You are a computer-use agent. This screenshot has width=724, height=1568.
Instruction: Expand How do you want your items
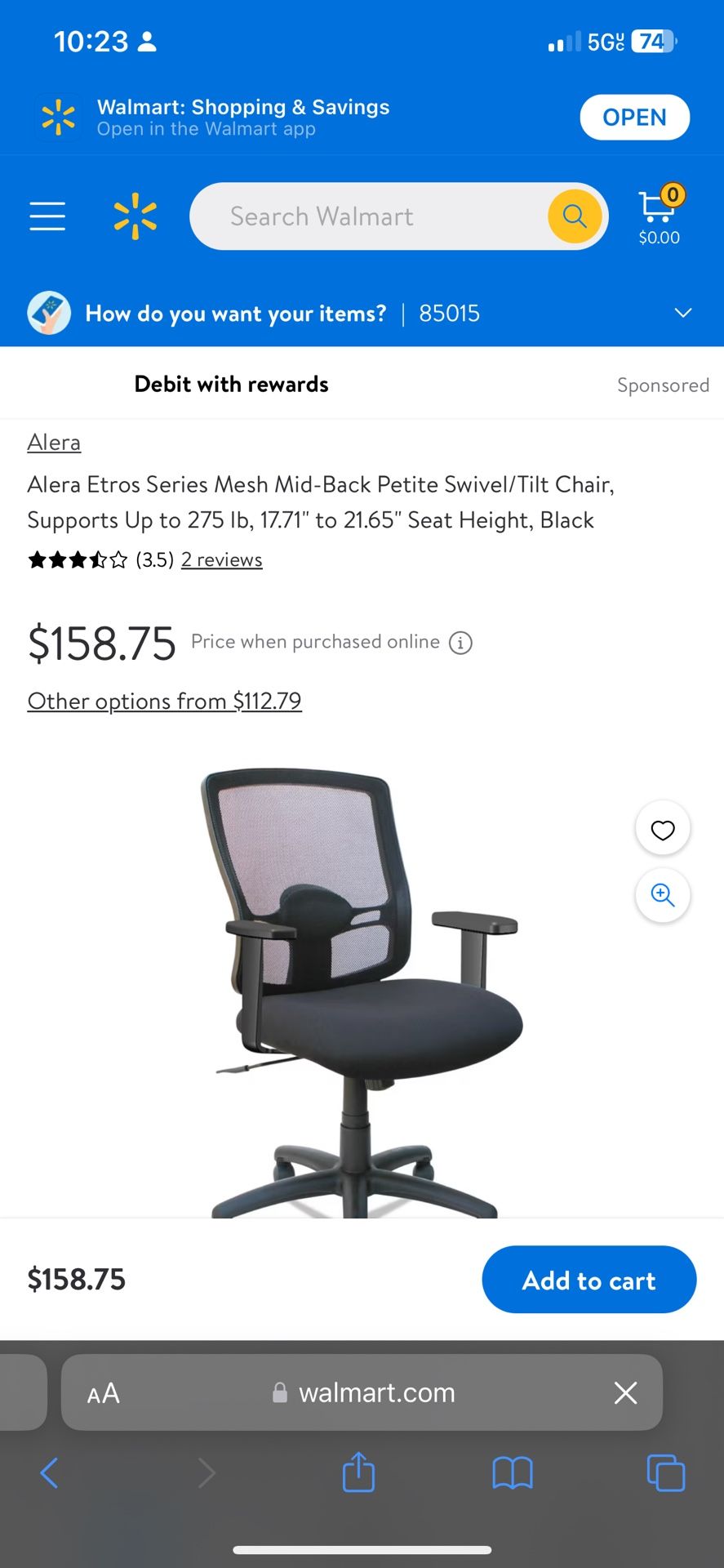click(362, 314)
